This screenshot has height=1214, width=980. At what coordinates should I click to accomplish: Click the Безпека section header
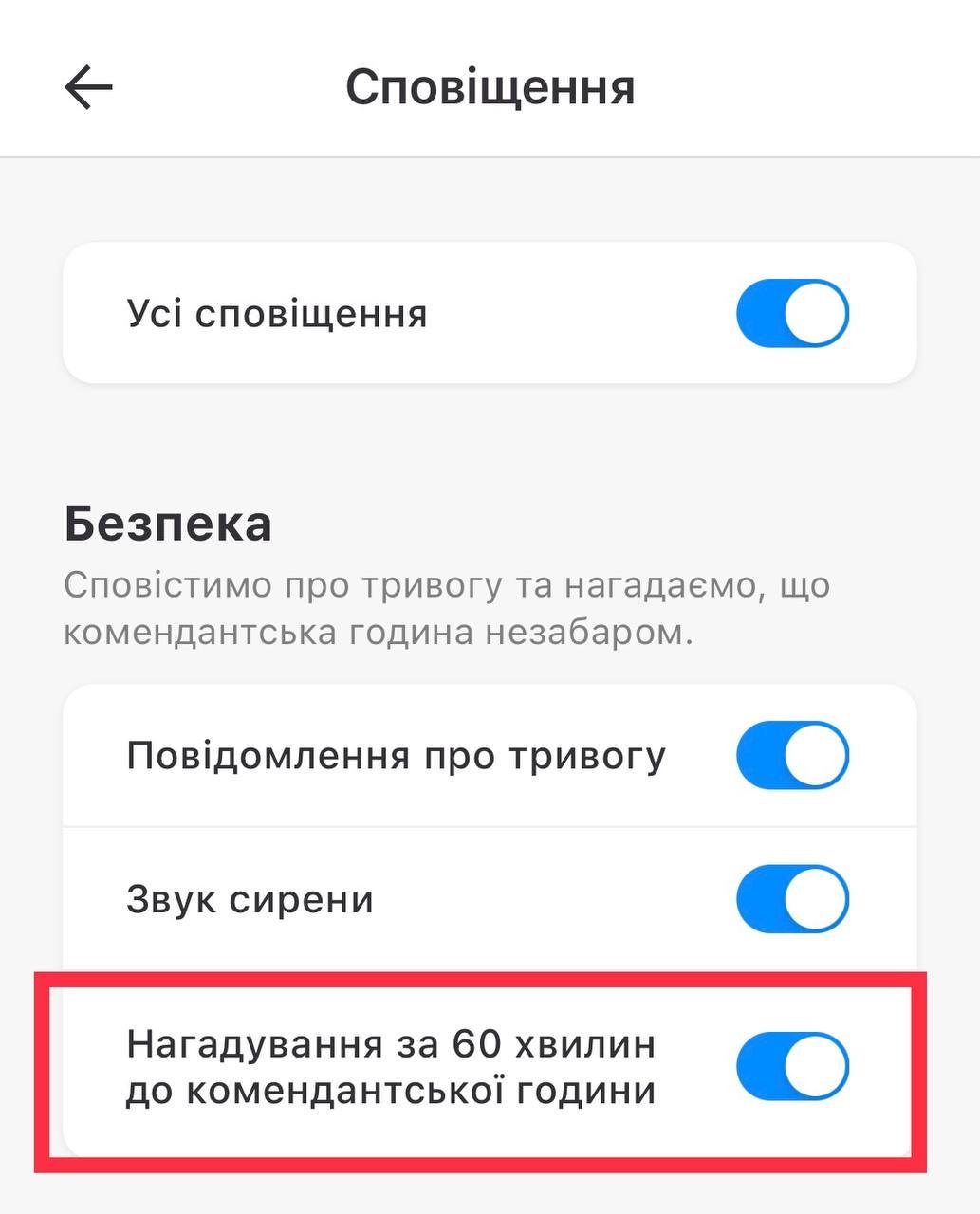pos(167,524)
